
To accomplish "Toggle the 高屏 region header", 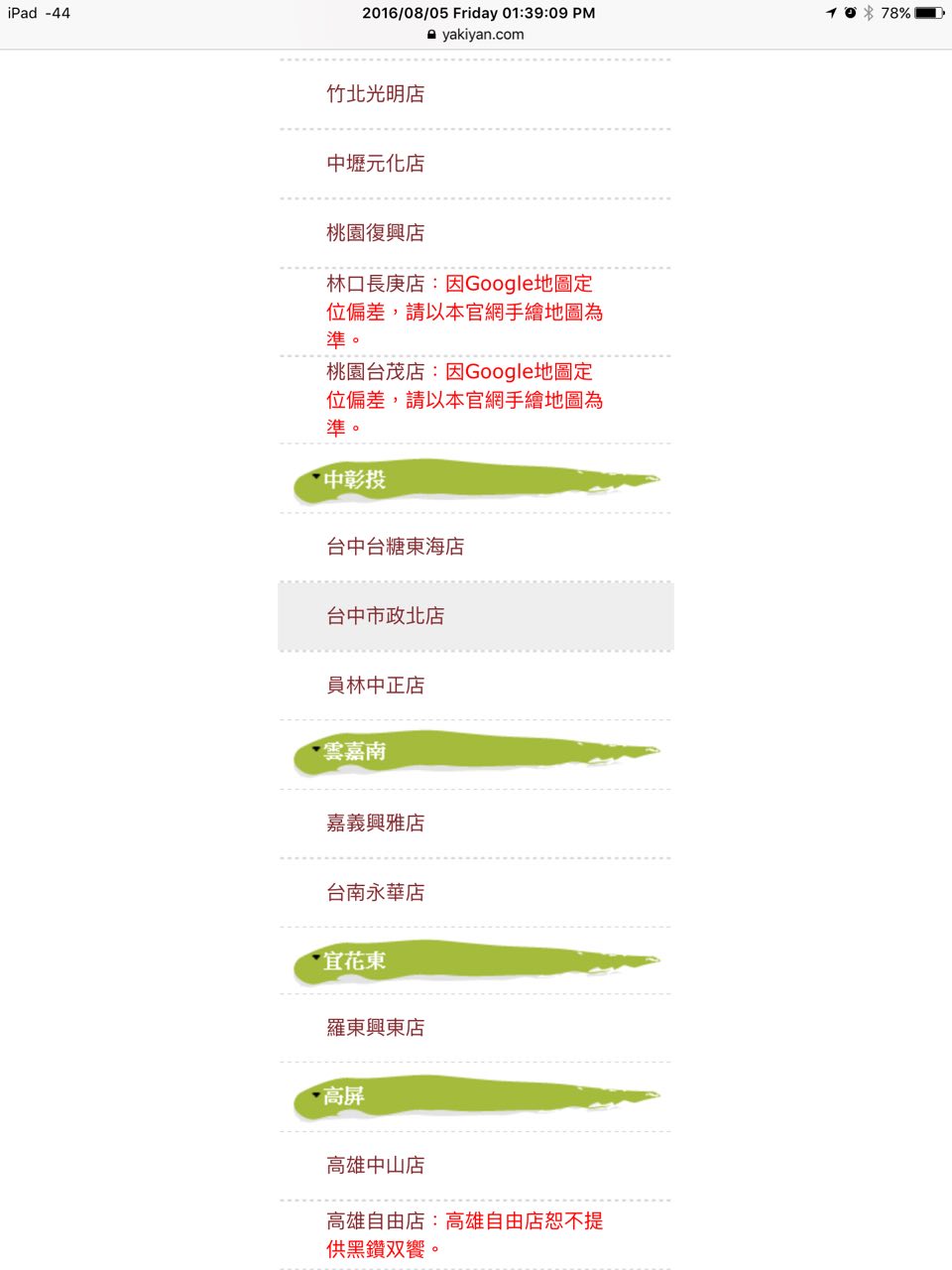I will click(x=474, y=1097).
